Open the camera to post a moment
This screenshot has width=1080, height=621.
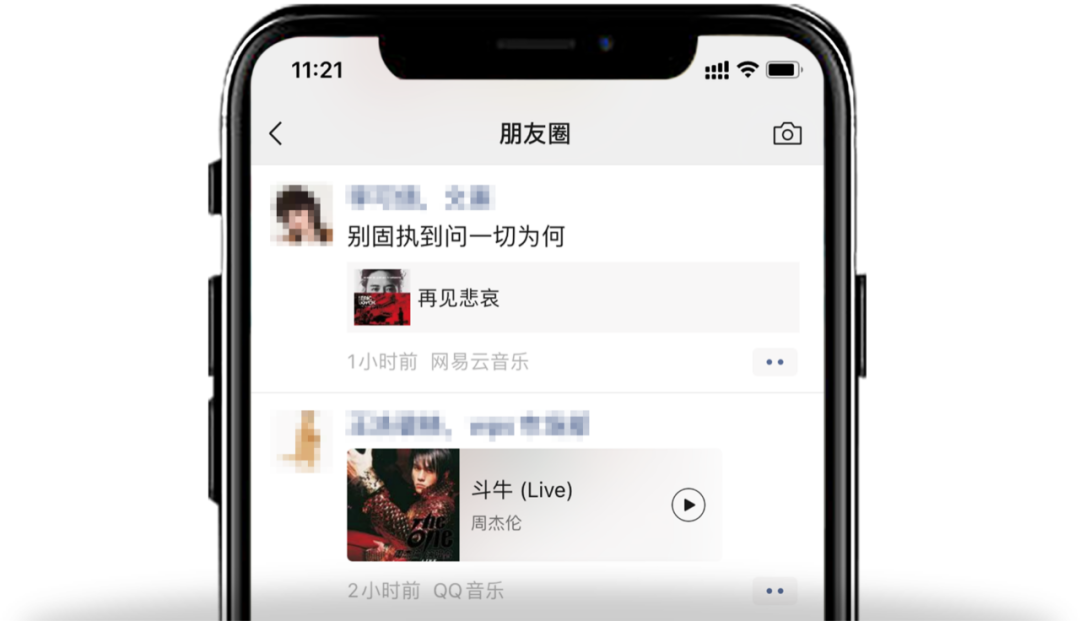tap(787, 134)
